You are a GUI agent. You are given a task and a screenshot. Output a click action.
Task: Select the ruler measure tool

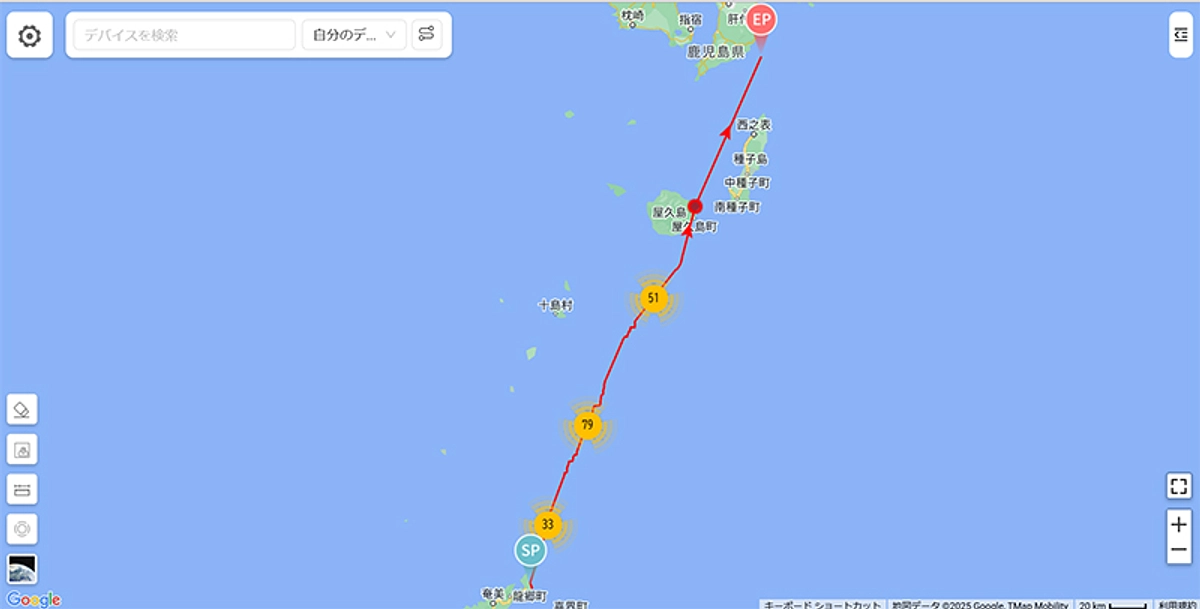click(x=22, y=489)
